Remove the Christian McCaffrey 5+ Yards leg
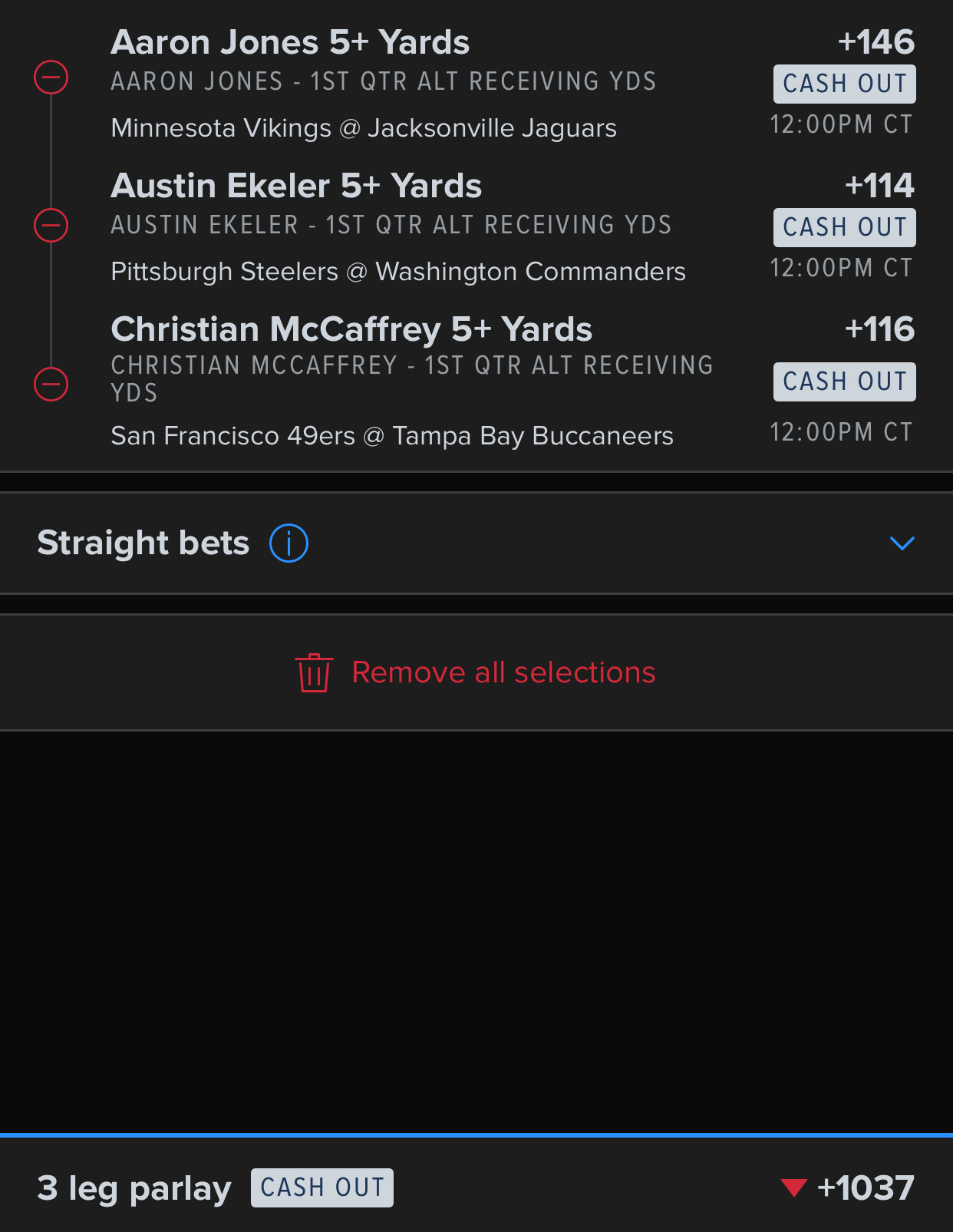953x1232 pixels. 51,384
